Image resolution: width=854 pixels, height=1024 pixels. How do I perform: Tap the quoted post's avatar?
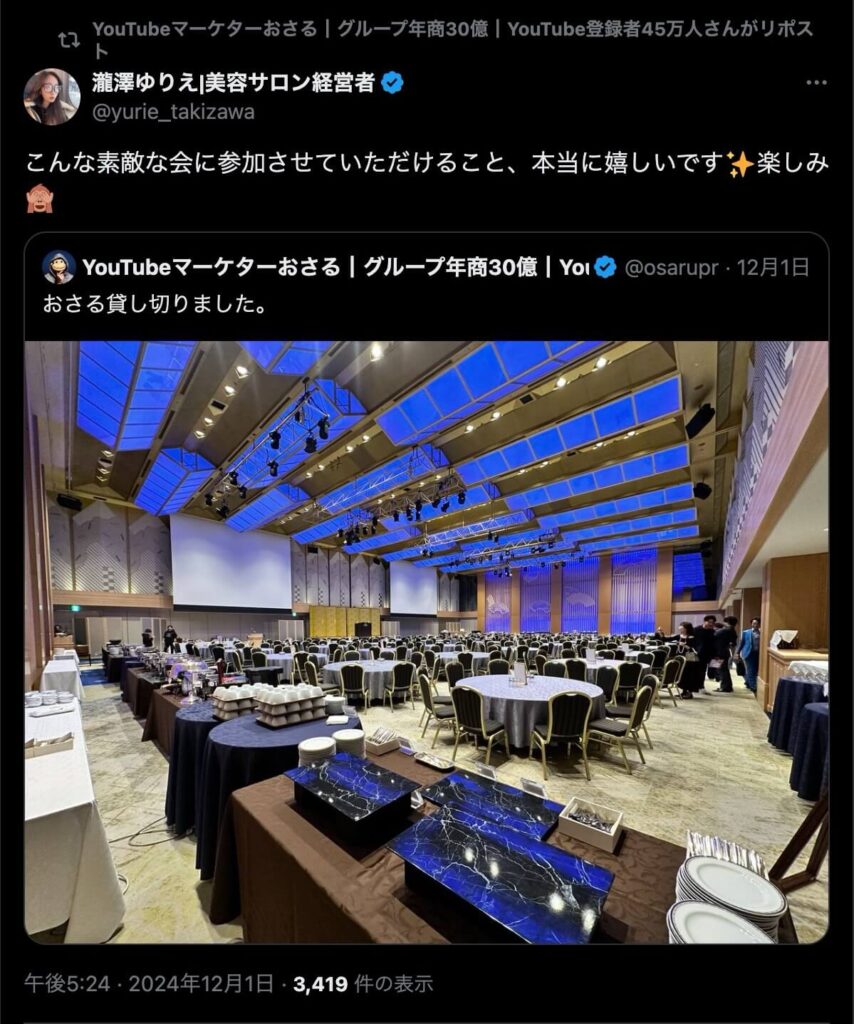point(59,267)
